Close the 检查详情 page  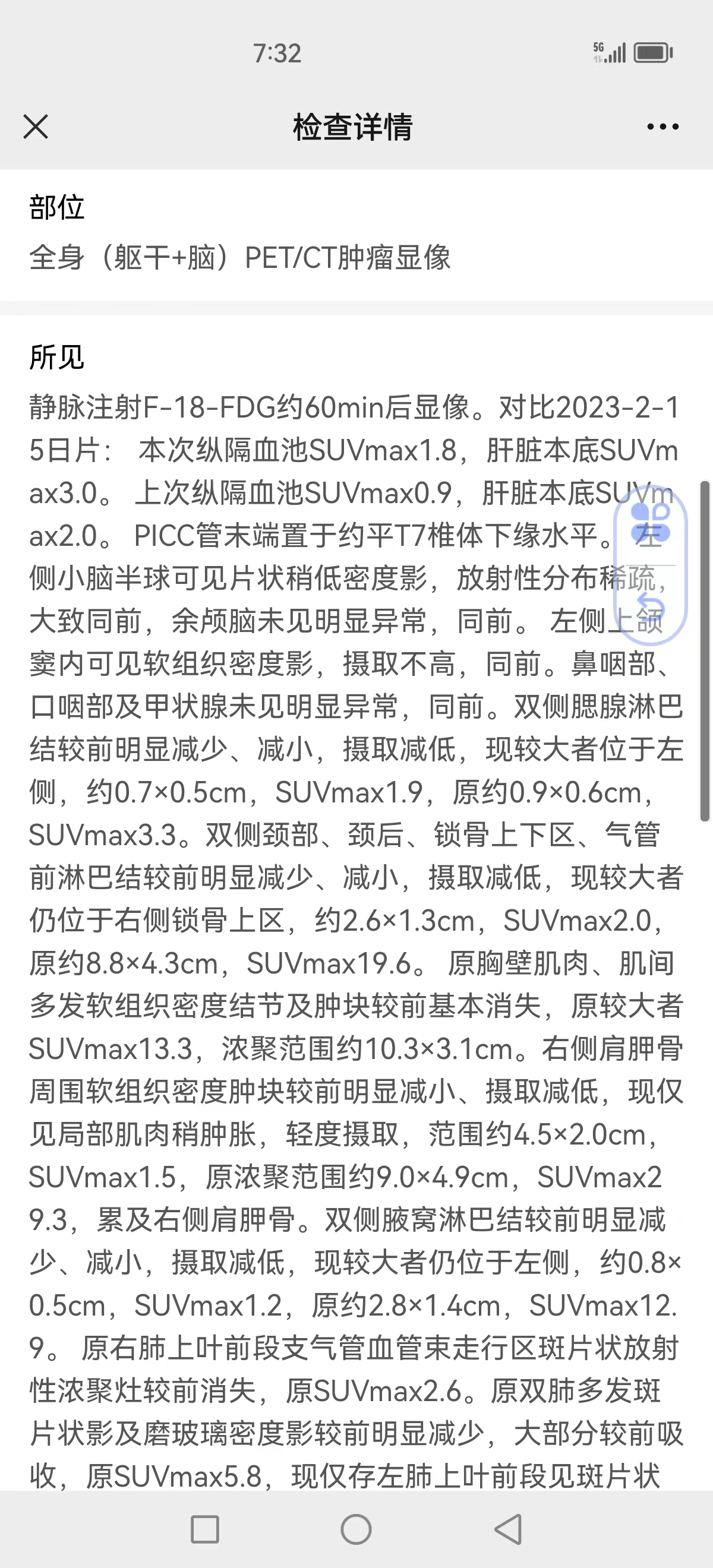click(36, 127)
